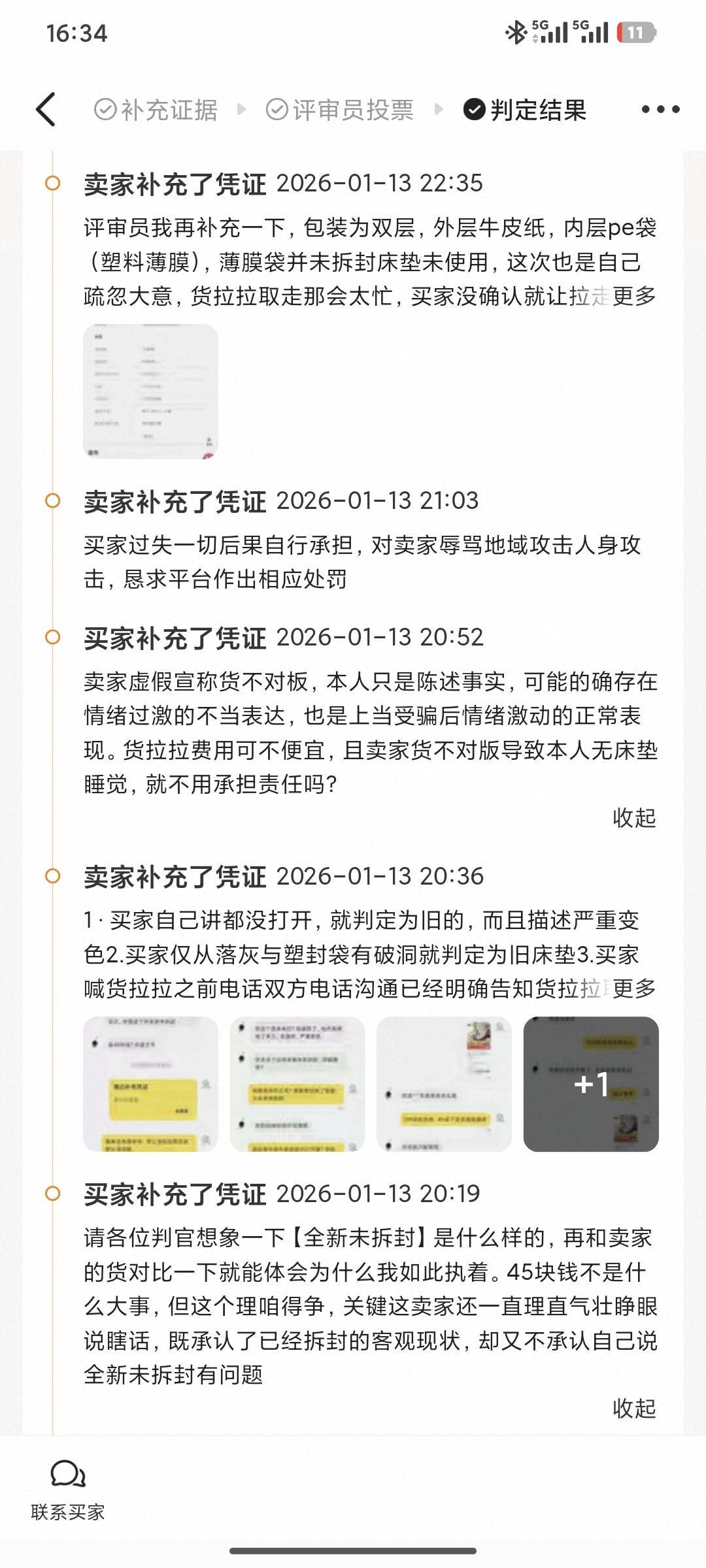Open the three-dot overflow menu
Screen dimensions: 706x1568
click(660, 109)
